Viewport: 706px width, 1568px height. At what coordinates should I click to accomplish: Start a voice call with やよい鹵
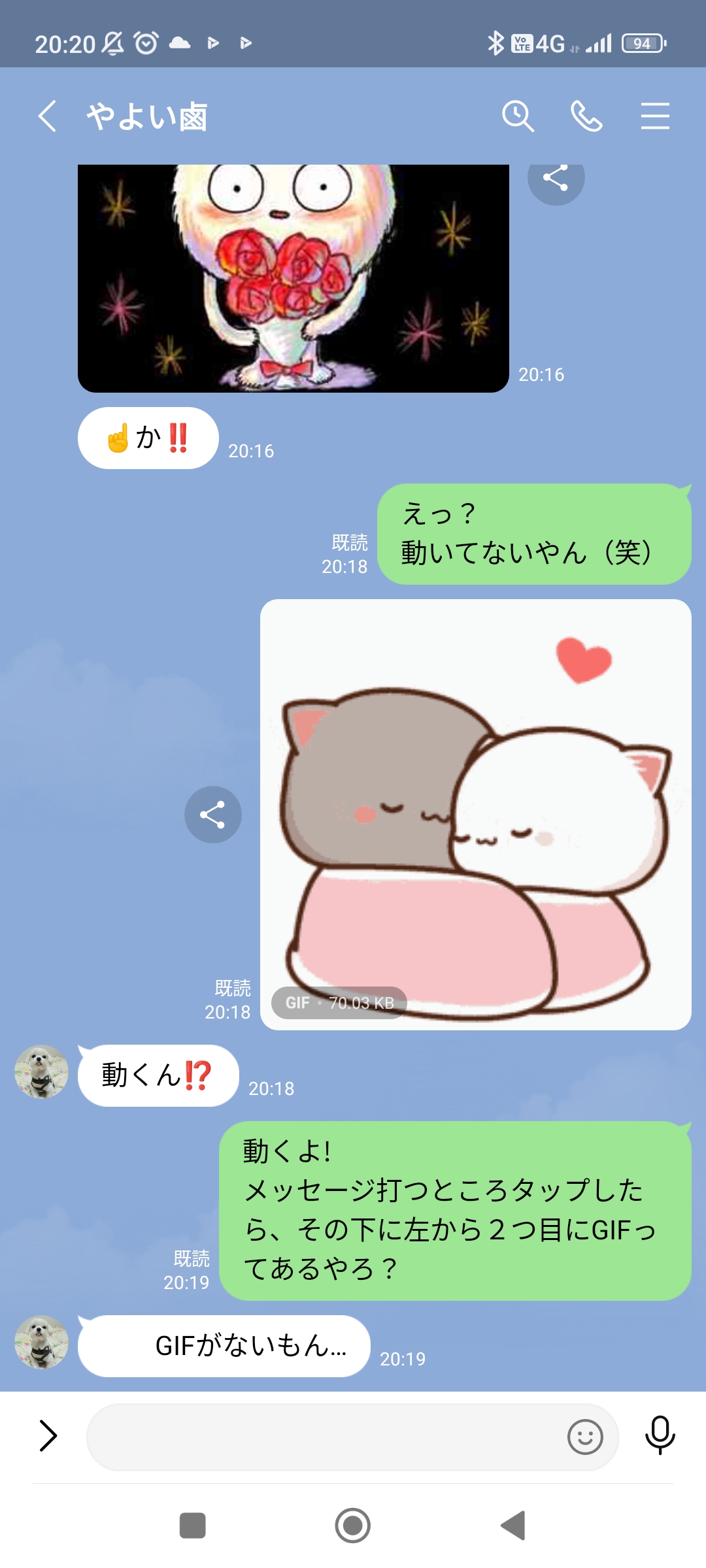click(587, 116)
